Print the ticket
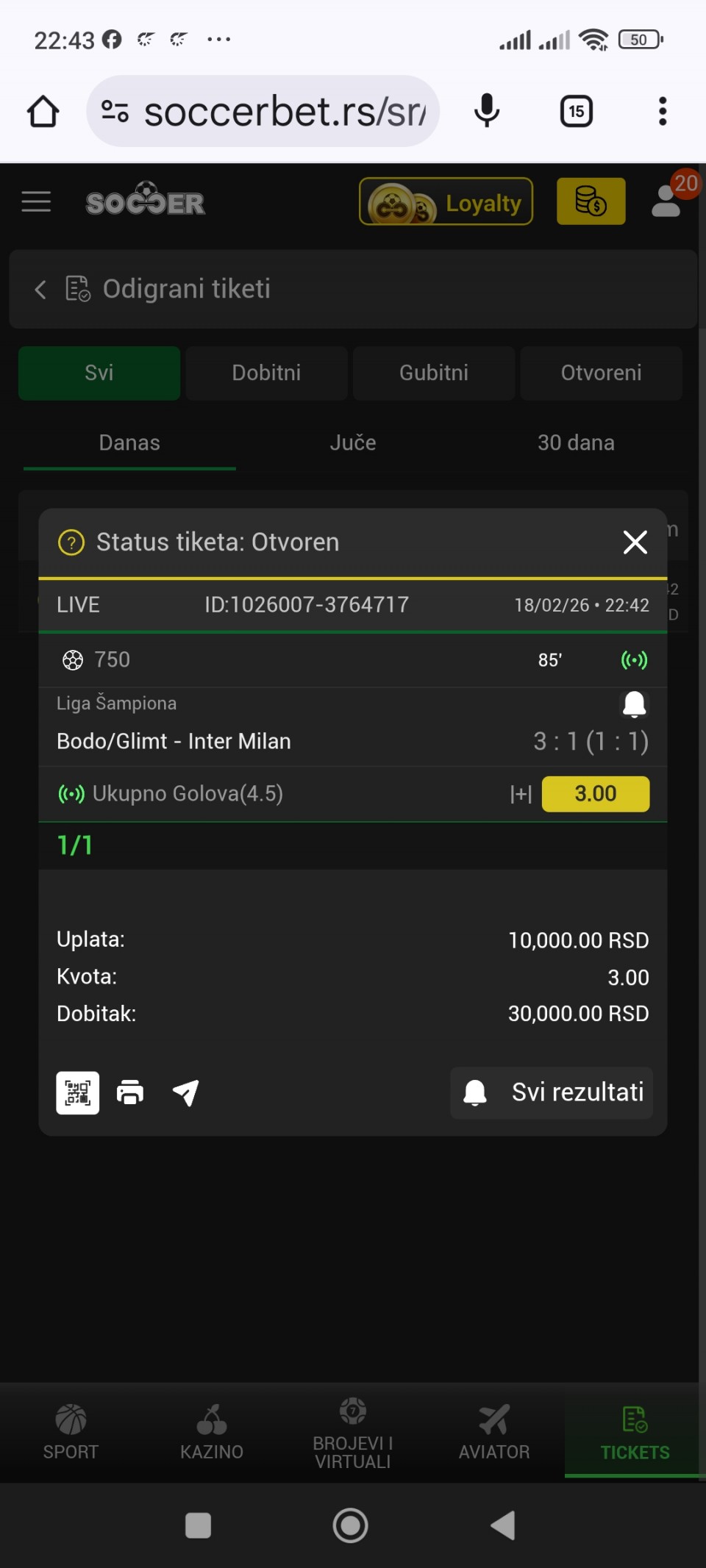The image size is (706, 1568). pos(130,1093)
